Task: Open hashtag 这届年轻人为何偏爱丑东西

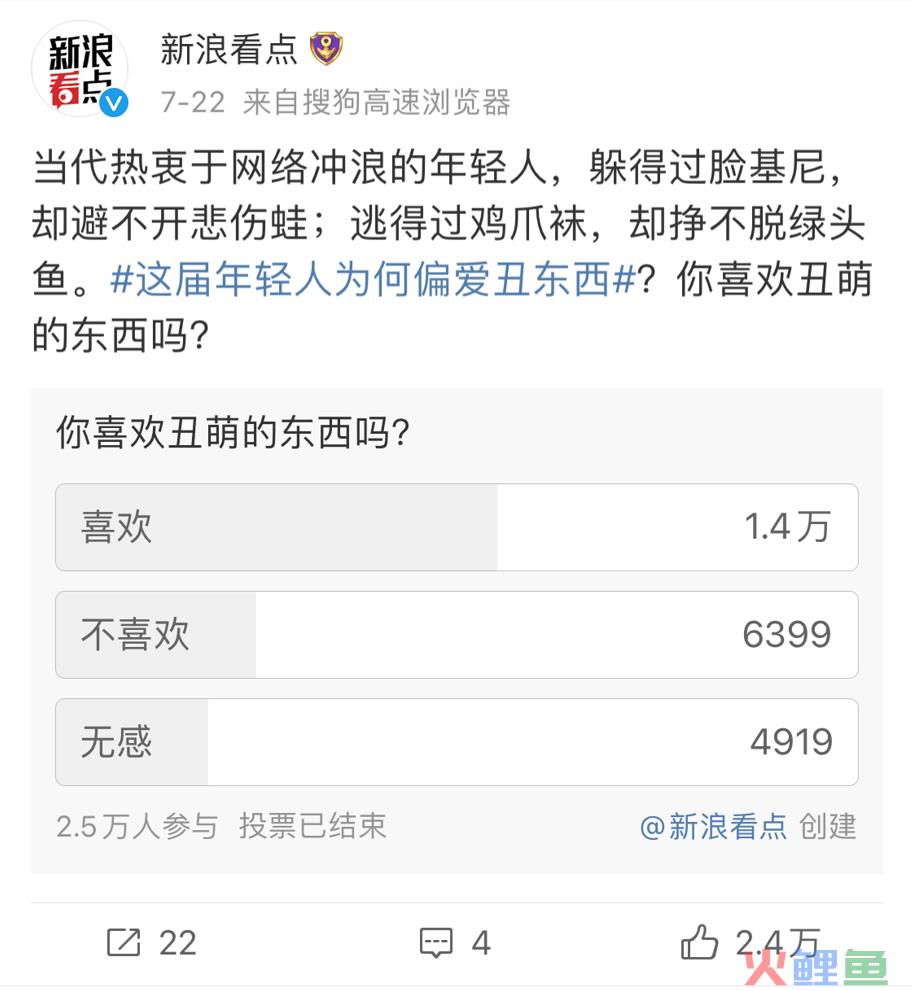Action: pyautogui.click(x=372, y=281)
